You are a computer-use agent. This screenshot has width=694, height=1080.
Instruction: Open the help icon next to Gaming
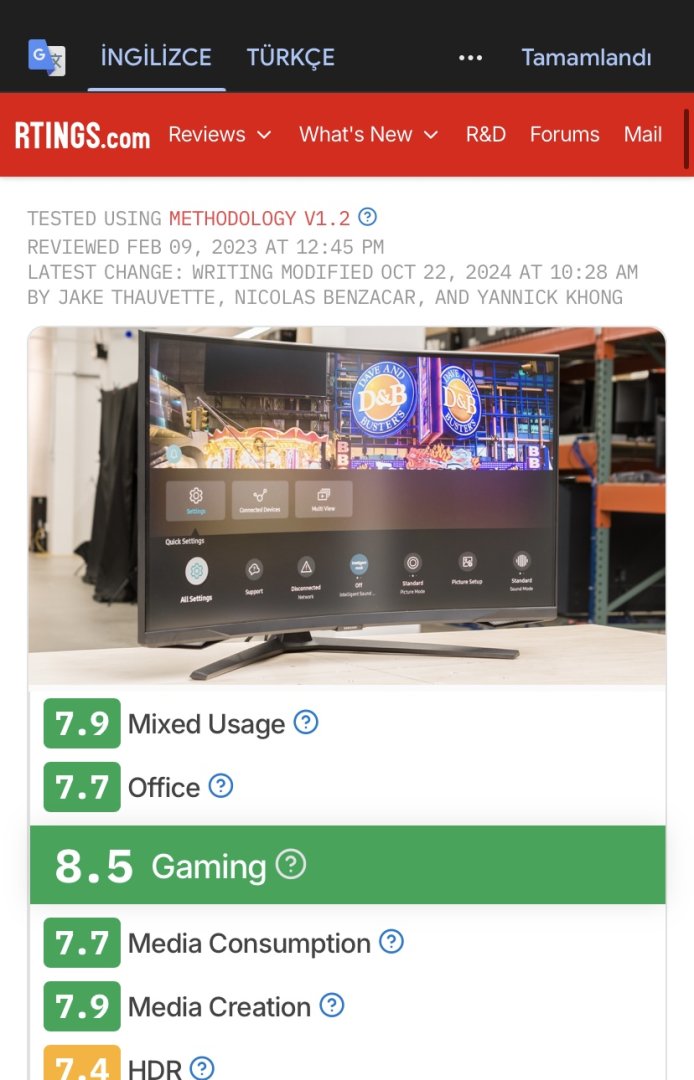(x=290, y=864)
